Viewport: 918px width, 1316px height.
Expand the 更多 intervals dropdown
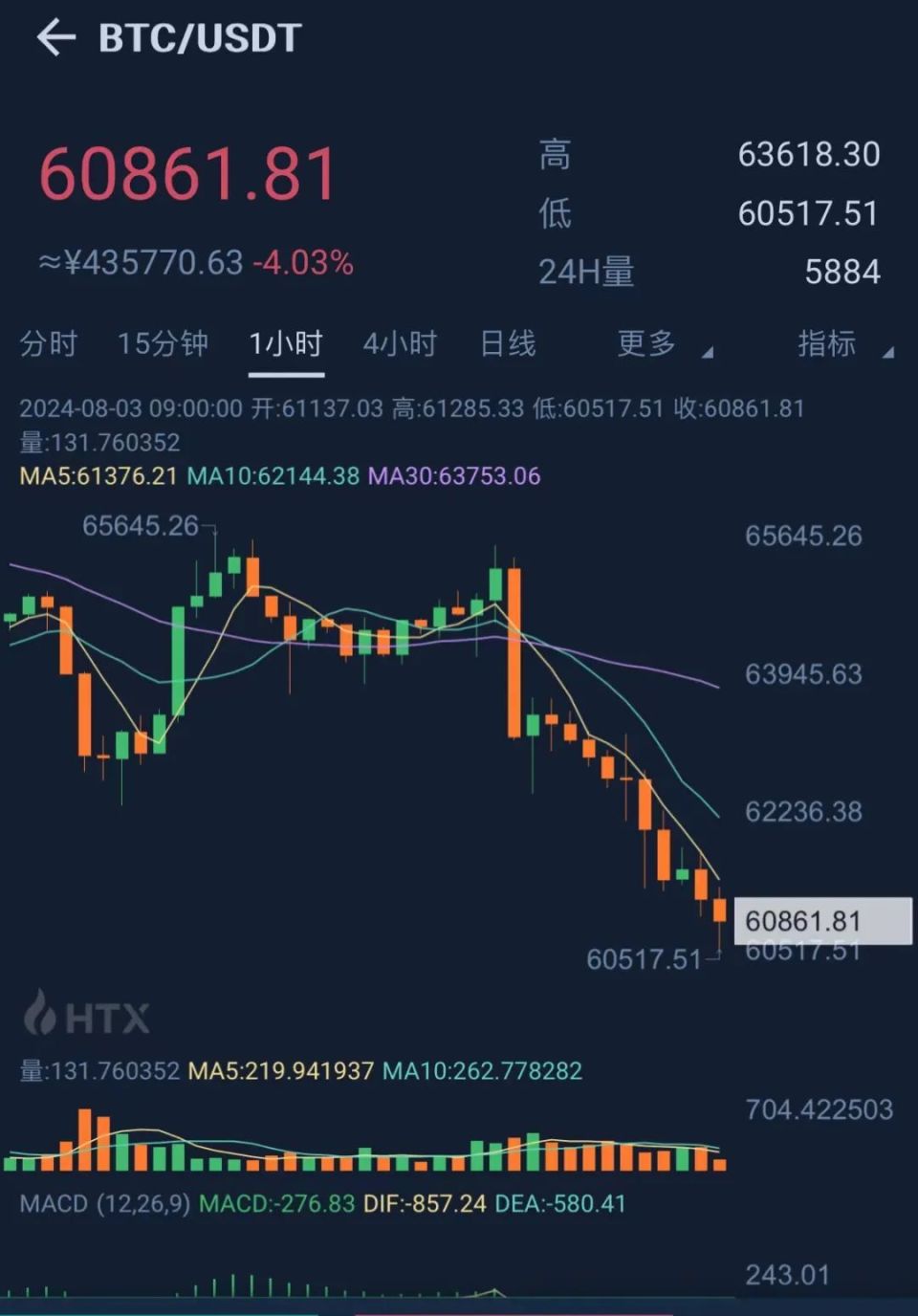click(660, 343)
